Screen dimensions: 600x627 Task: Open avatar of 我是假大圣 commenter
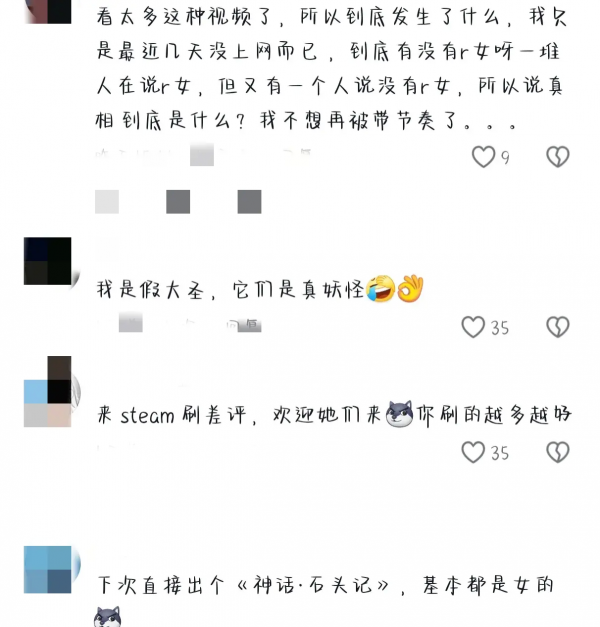pos(48,261)
